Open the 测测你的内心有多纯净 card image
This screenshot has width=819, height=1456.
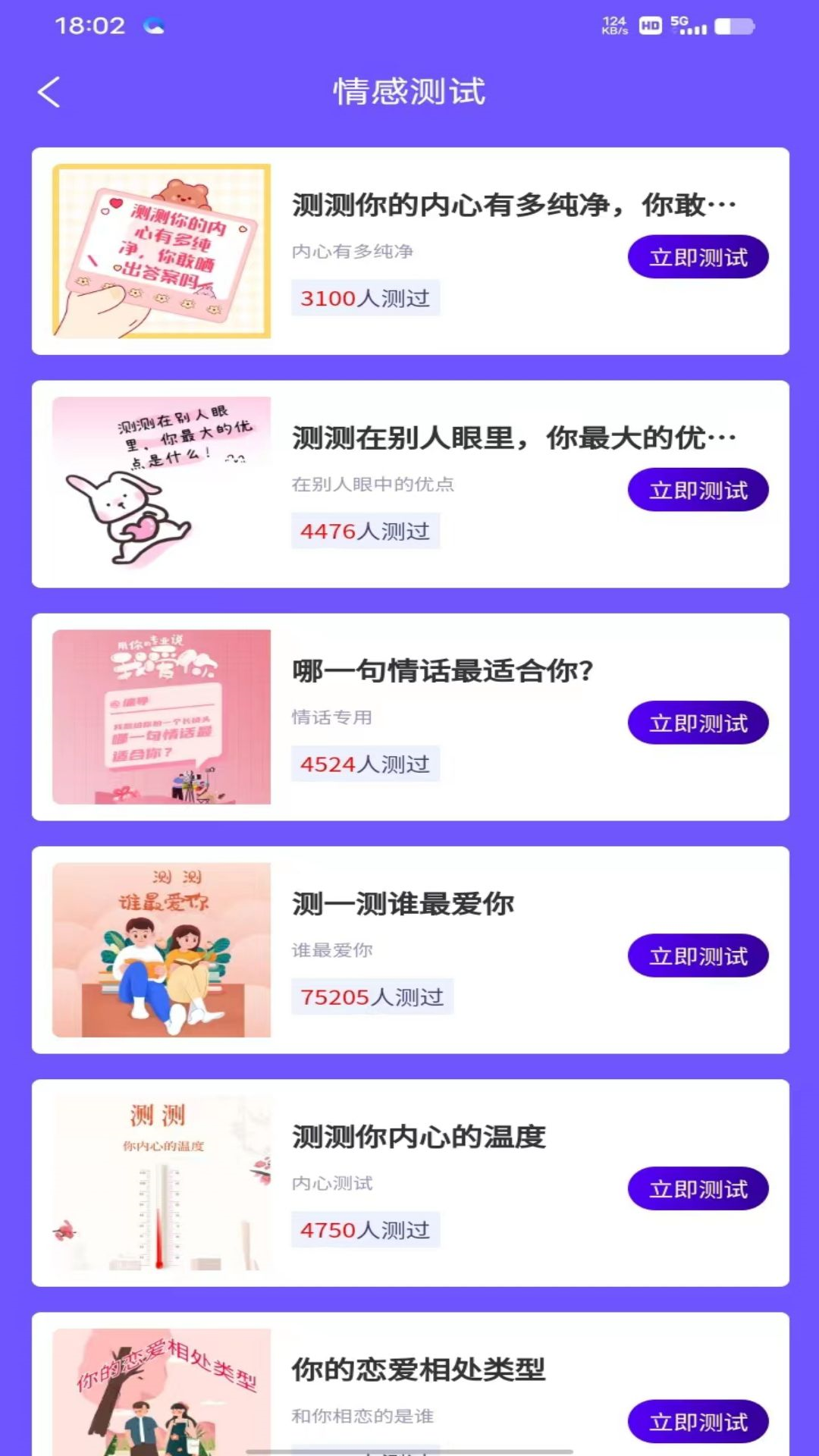pos(162,251)
